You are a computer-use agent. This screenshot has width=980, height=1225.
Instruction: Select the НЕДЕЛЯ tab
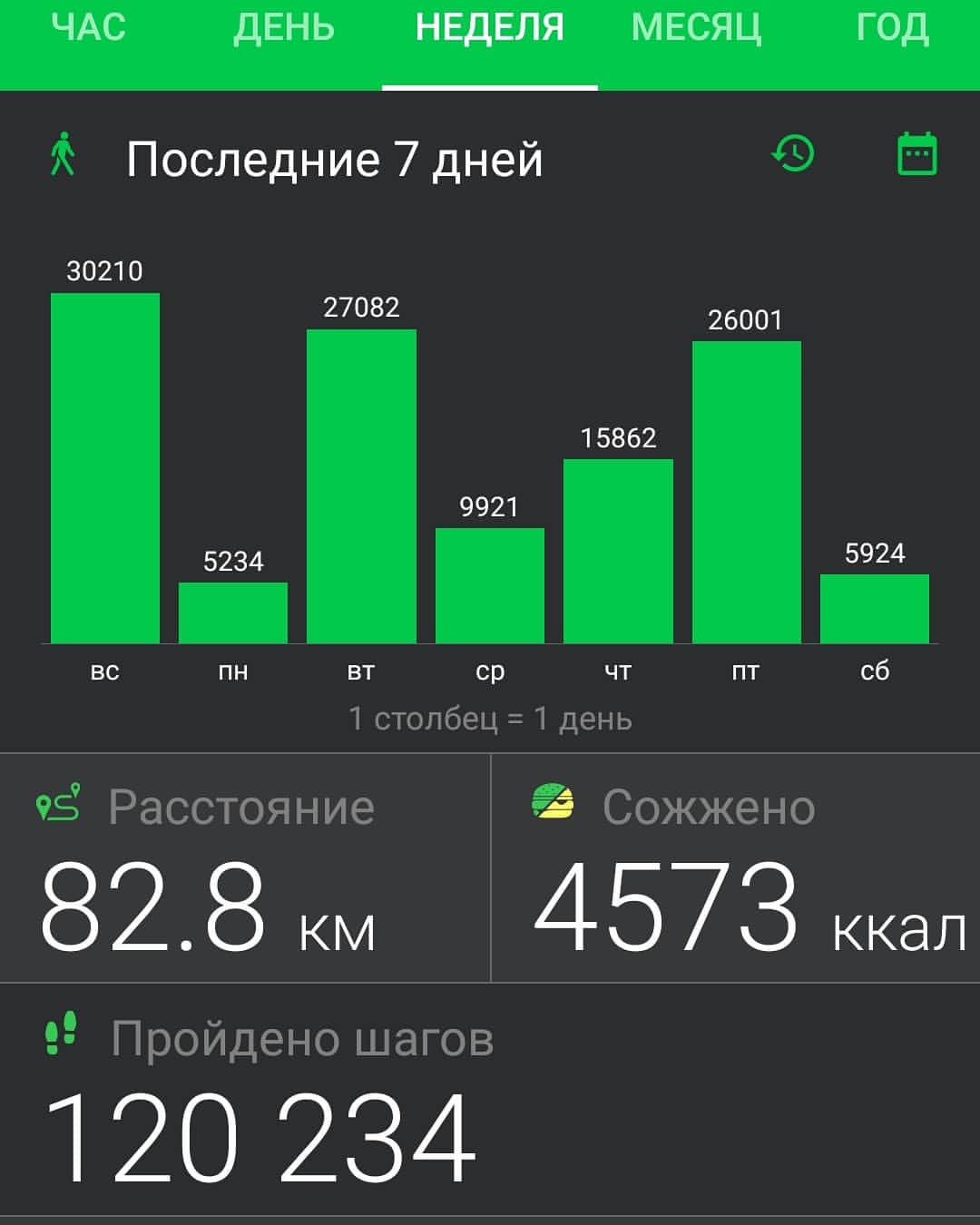[x=490, y=27]
